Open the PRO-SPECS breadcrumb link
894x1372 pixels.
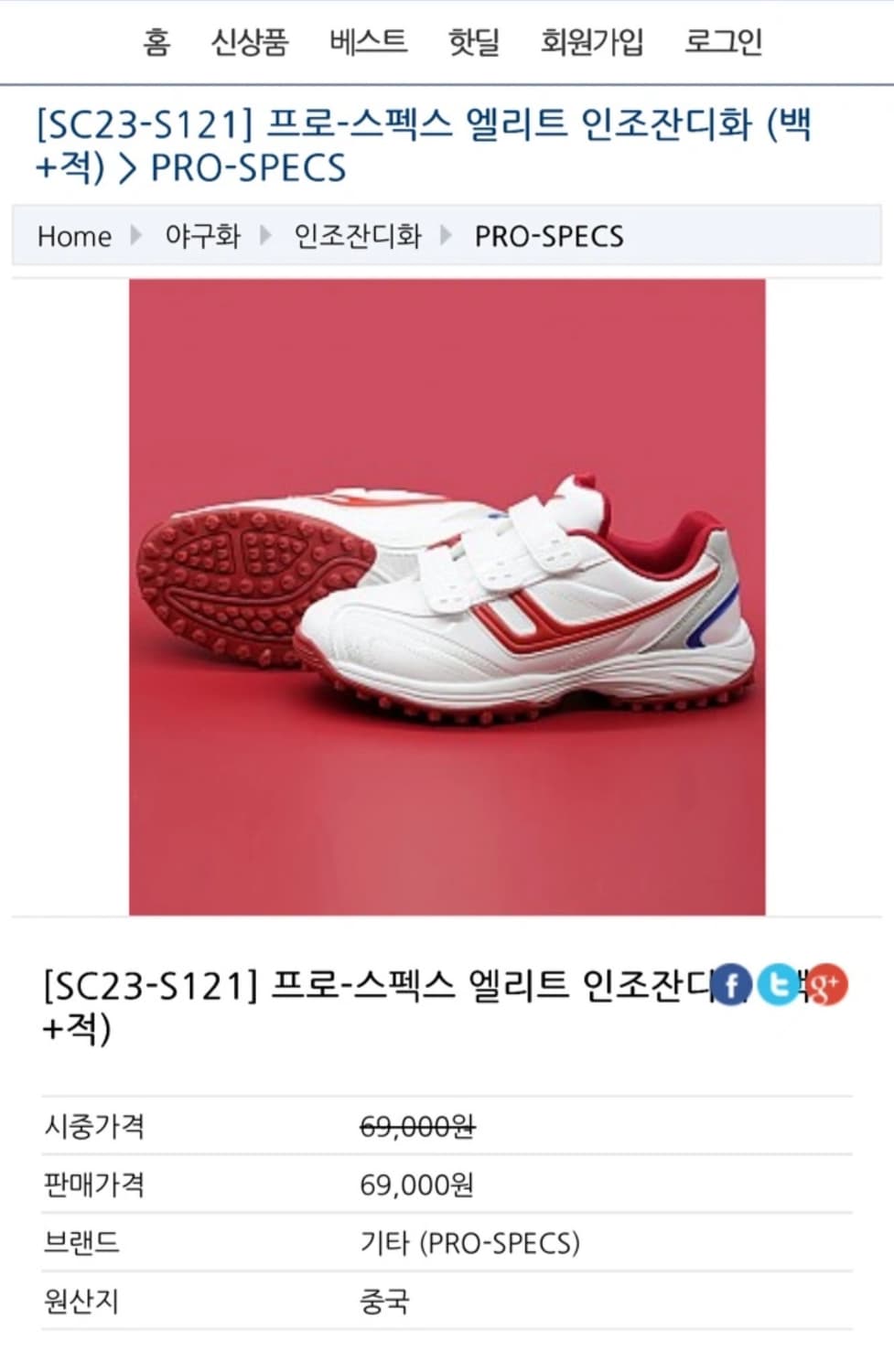pos(546,236)
